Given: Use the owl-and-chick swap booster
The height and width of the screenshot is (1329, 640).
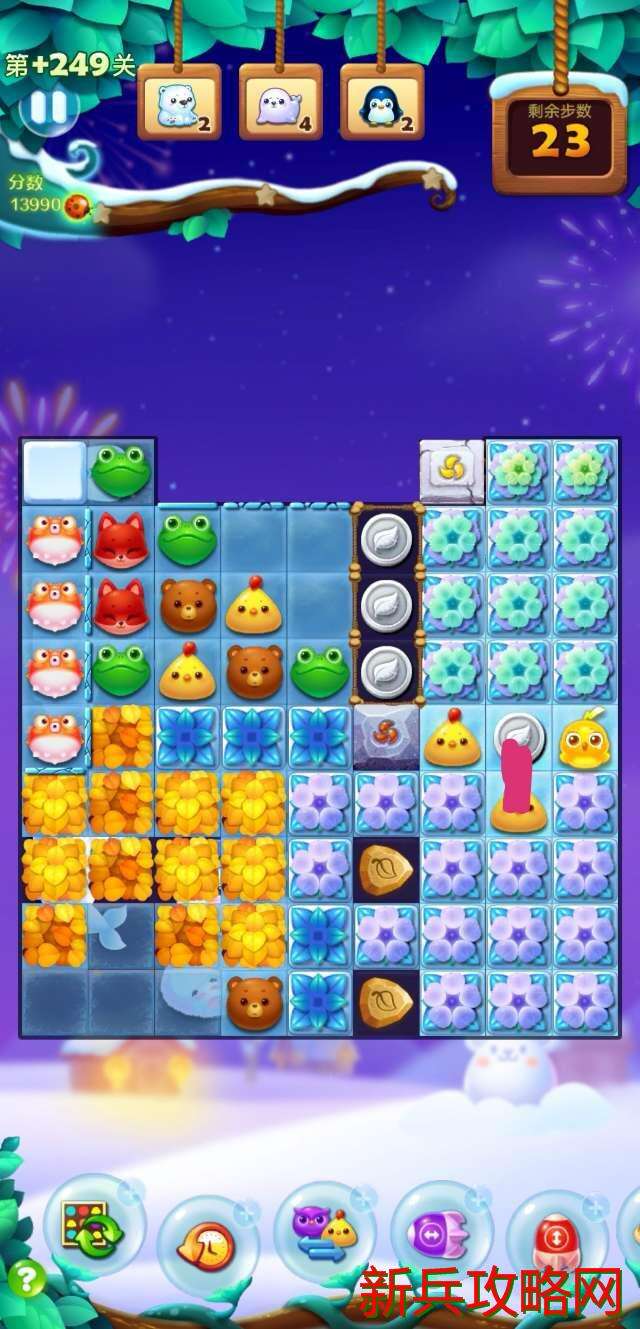Looking at the screenshot, I should (324, 1232).
